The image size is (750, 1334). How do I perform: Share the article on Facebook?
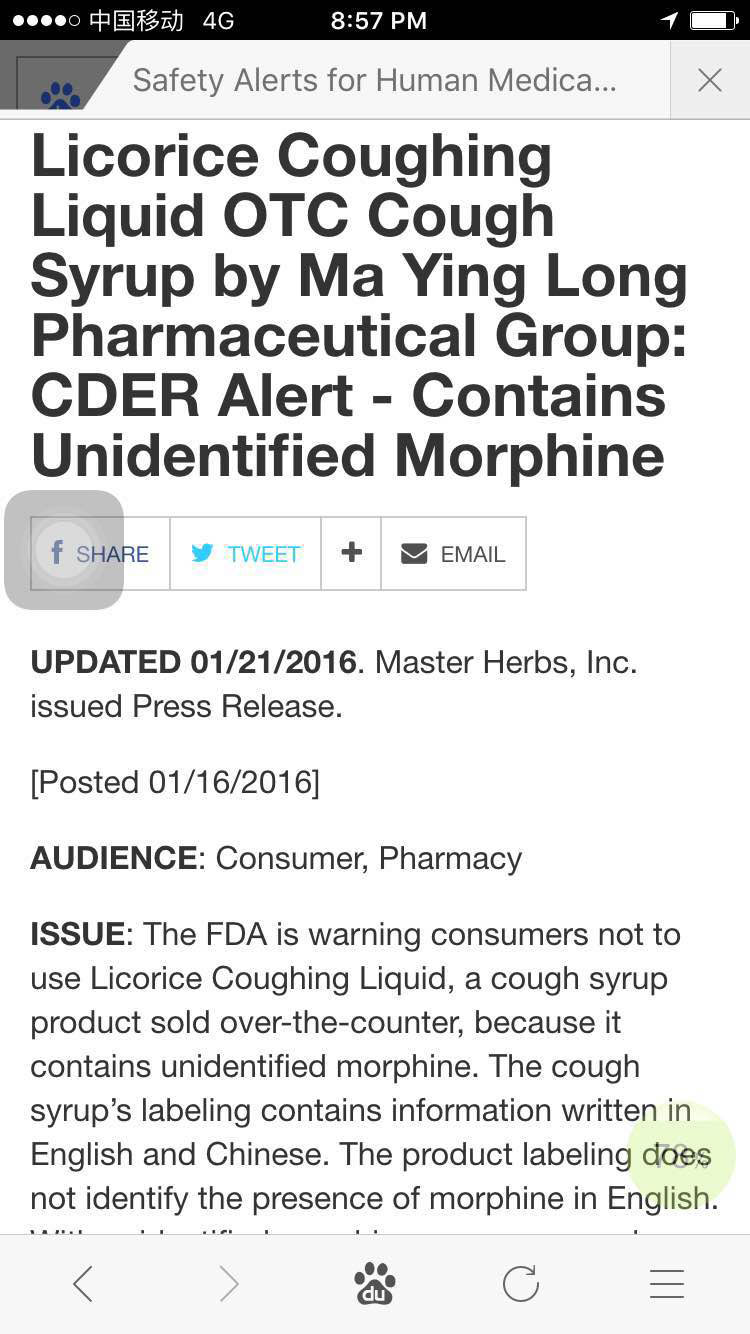click(100, 554)
